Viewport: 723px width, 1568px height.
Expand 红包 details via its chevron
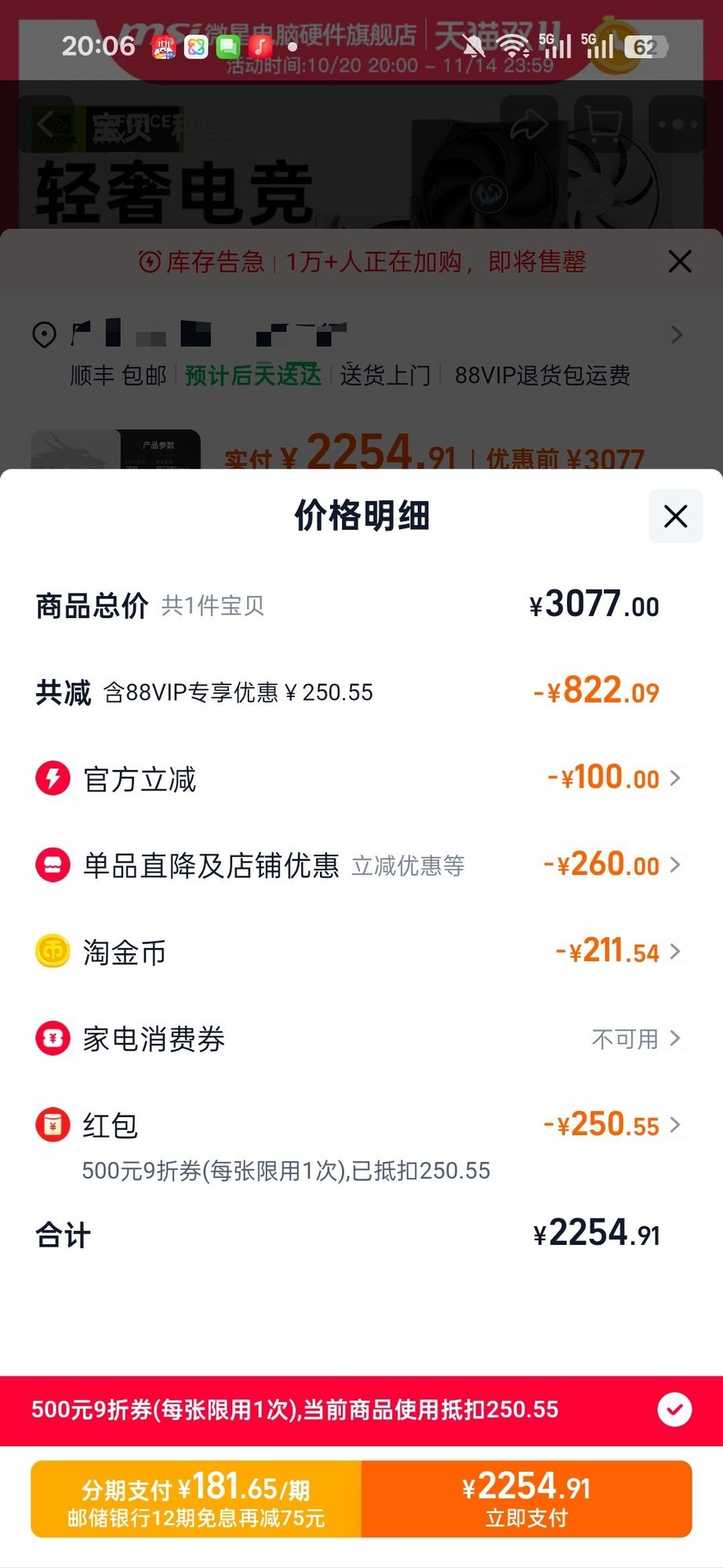pyautogui.click(x=674, y=1124)
